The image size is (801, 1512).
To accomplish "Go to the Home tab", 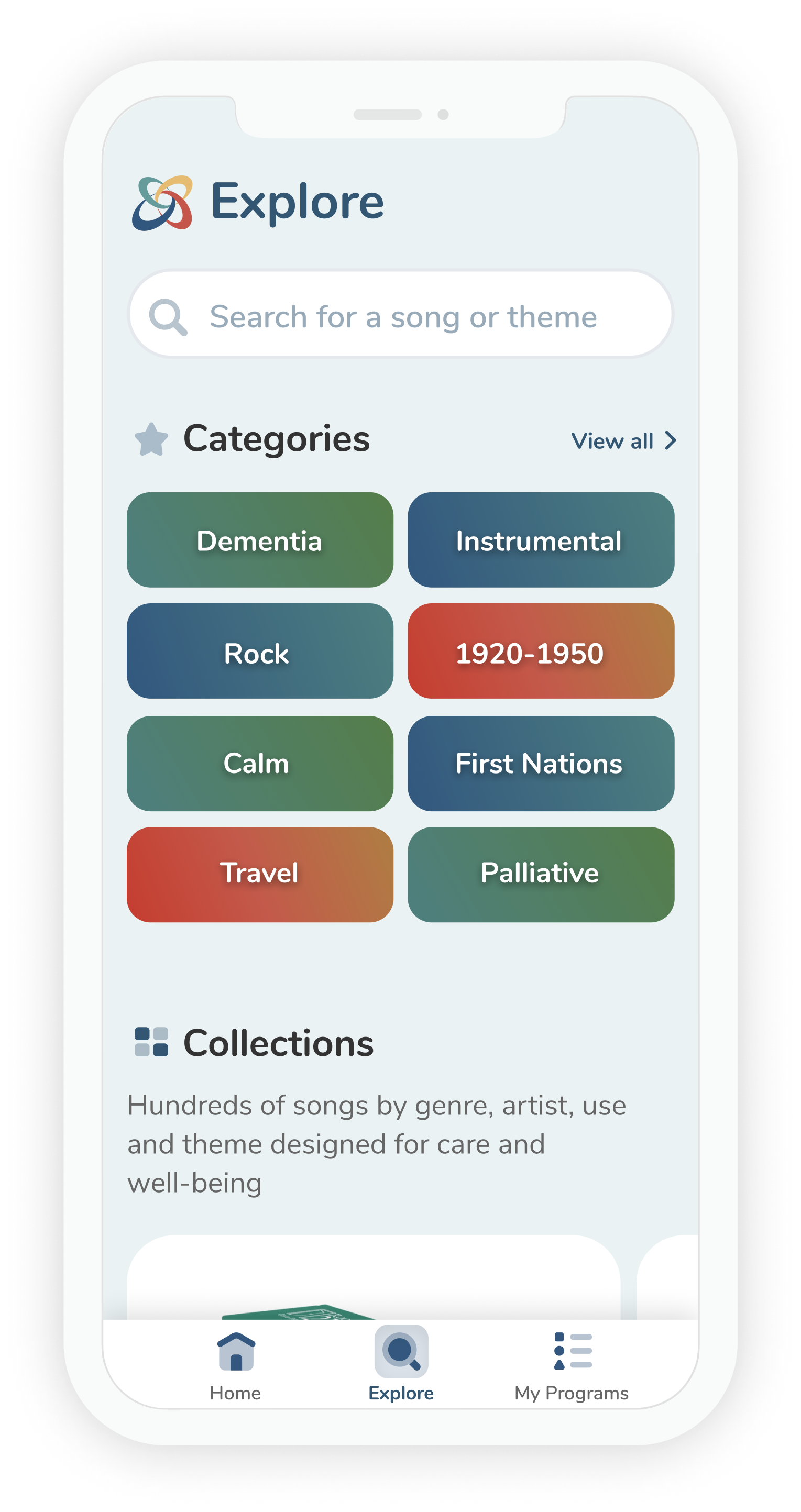I will [236, 1366].
